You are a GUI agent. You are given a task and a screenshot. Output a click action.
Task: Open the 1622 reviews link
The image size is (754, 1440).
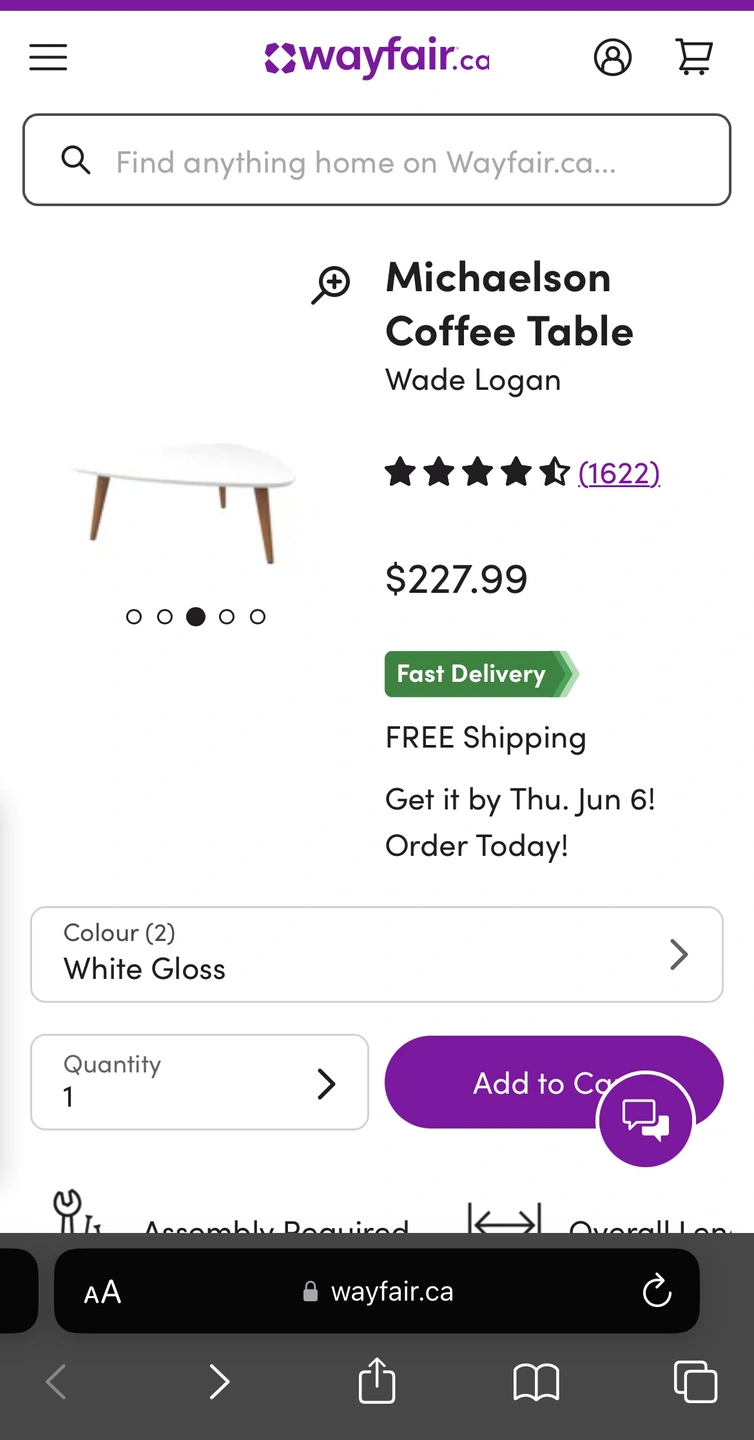click(619, 472)
